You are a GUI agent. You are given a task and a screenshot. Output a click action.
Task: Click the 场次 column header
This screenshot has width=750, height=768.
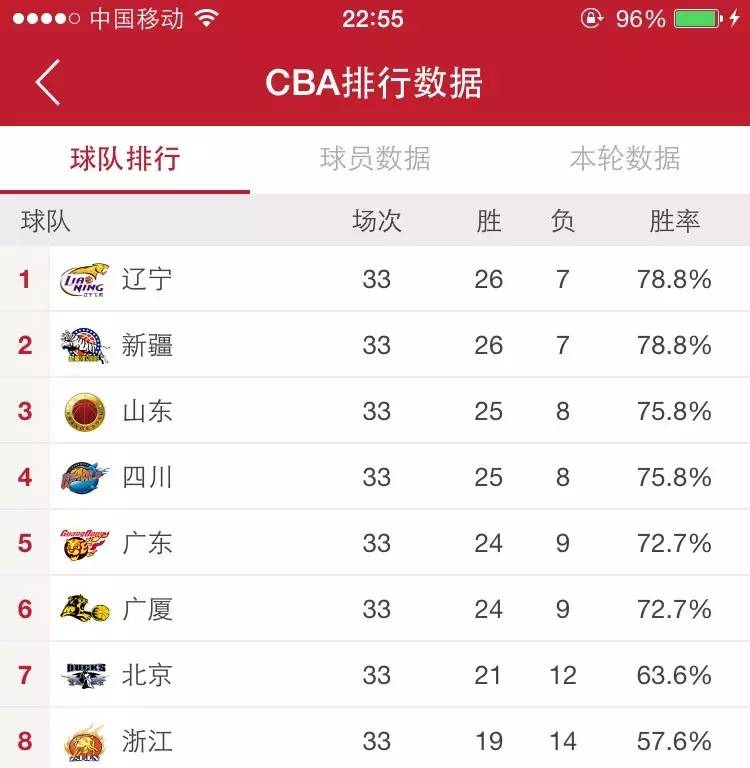[376, 221]
